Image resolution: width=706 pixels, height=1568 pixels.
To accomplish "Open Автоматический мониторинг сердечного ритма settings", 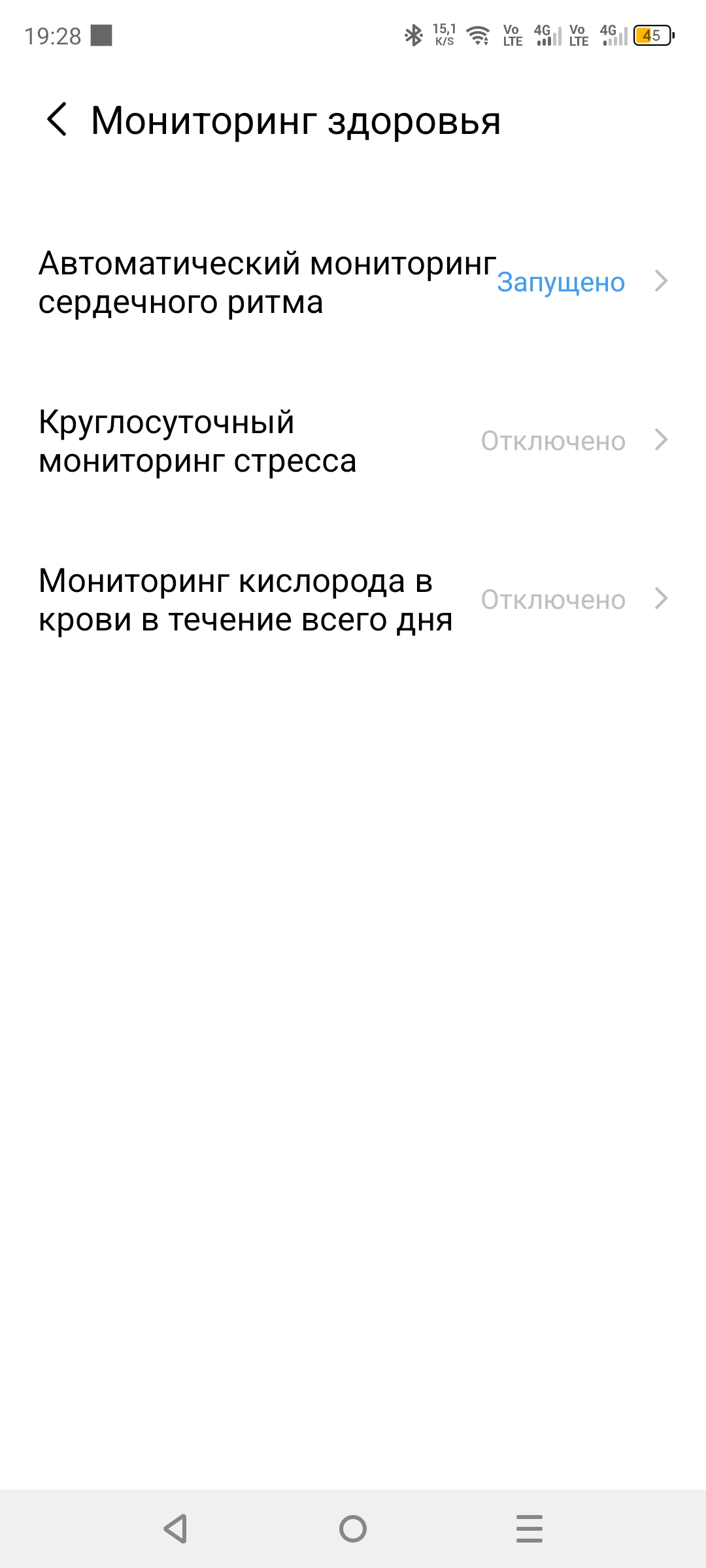I will point(353,282).
